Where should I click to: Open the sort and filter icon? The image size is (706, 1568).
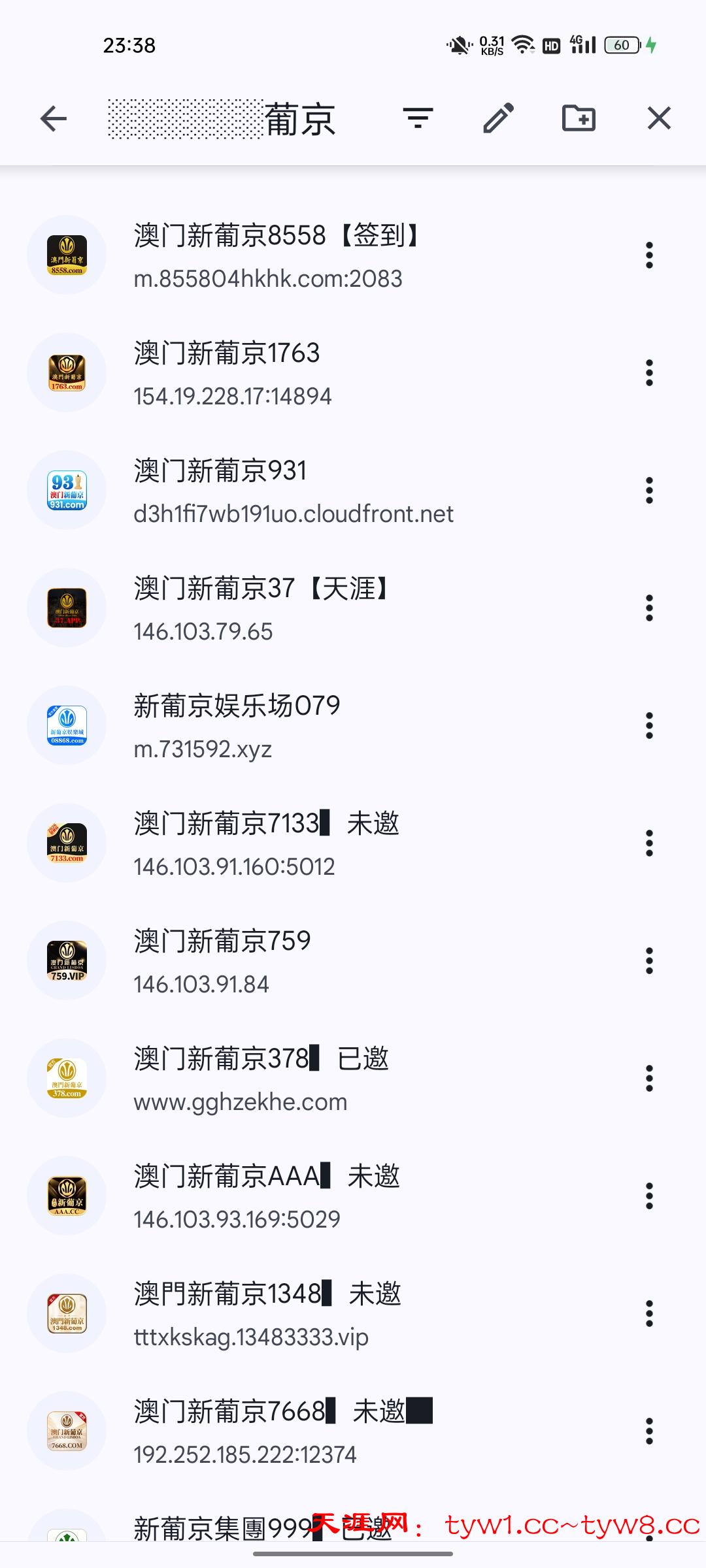point(417,118)
